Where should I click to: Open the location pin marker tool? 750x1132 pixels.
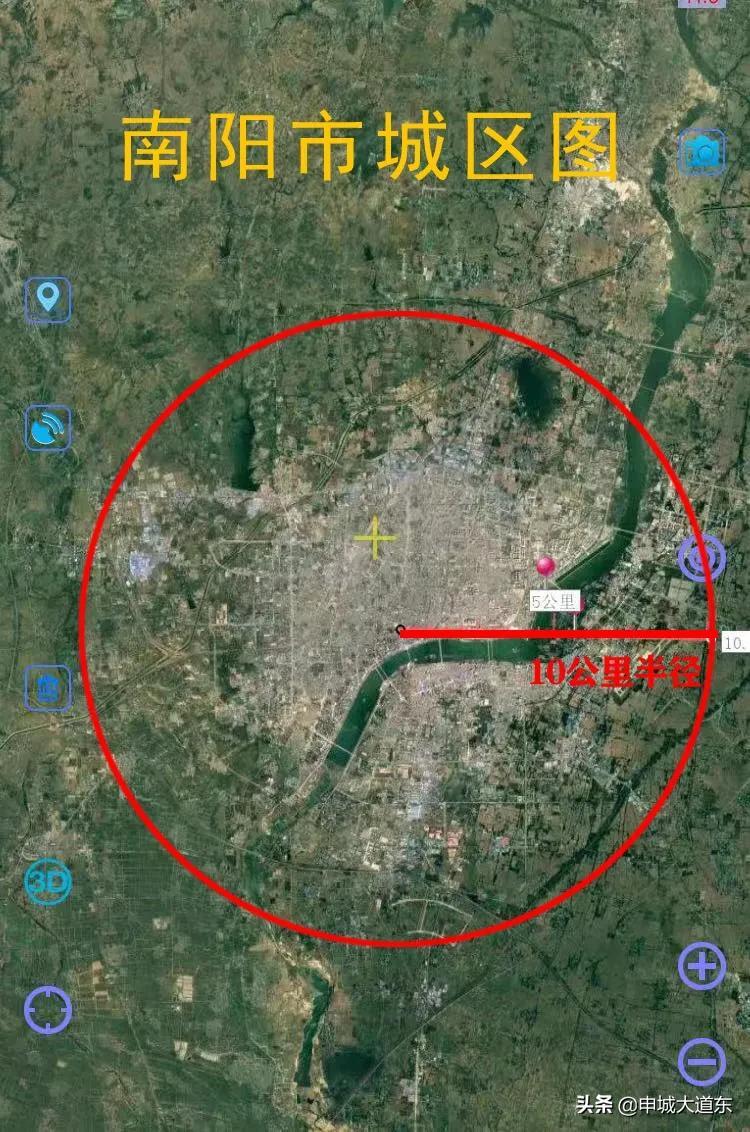click(x=48, y=299)
